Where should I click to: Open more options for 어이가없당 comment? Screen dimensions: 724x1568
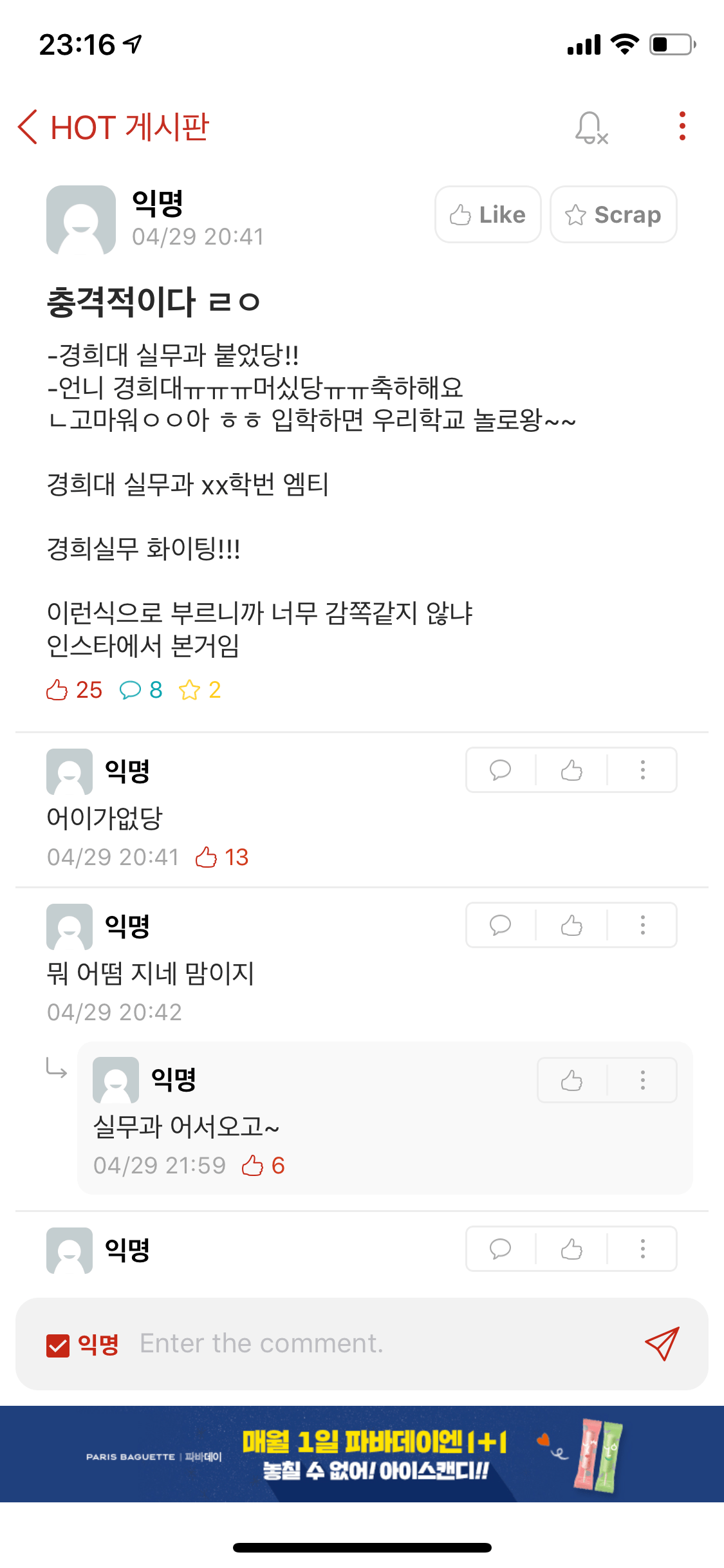[x=642, y=770]
